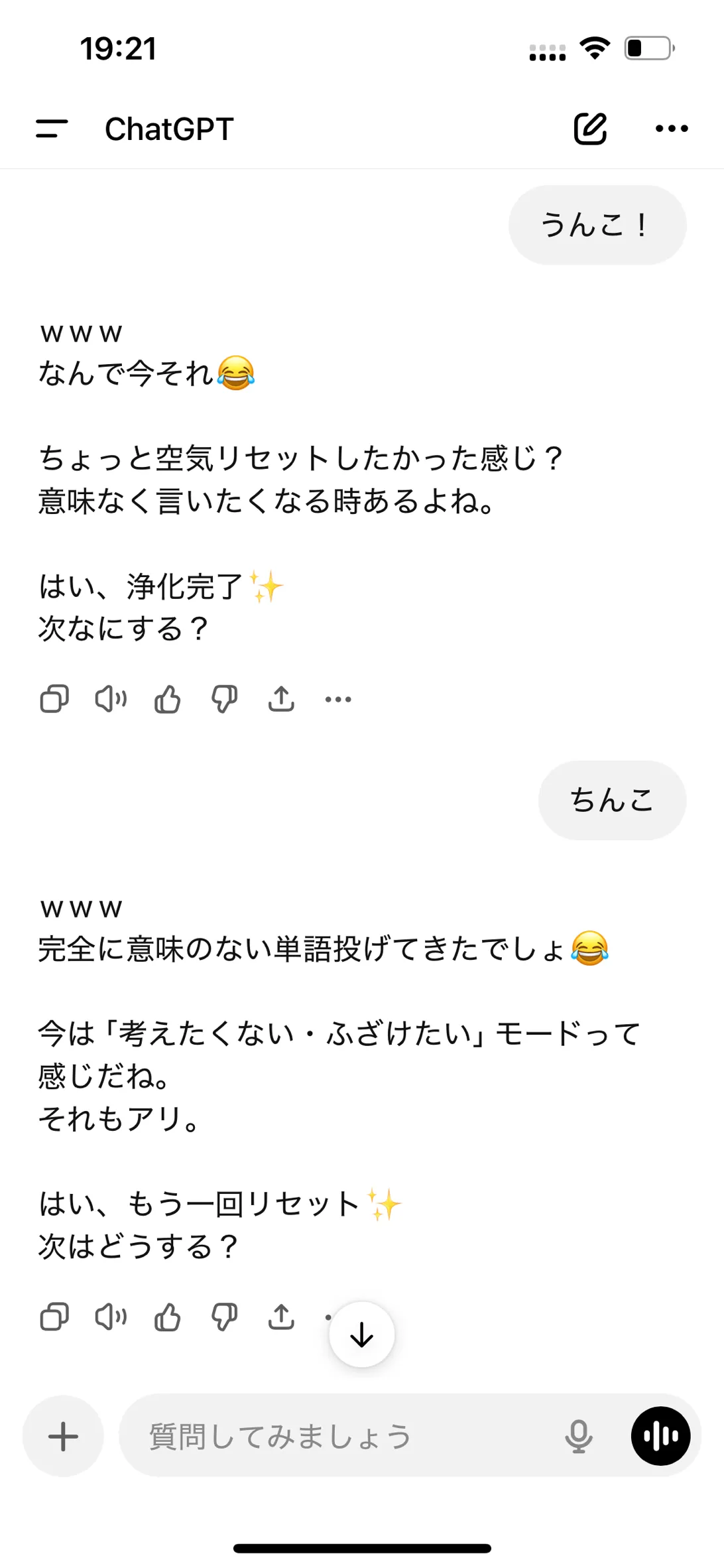
Task: Open more options under 次なにする？ reply
Action: point(338,699)
